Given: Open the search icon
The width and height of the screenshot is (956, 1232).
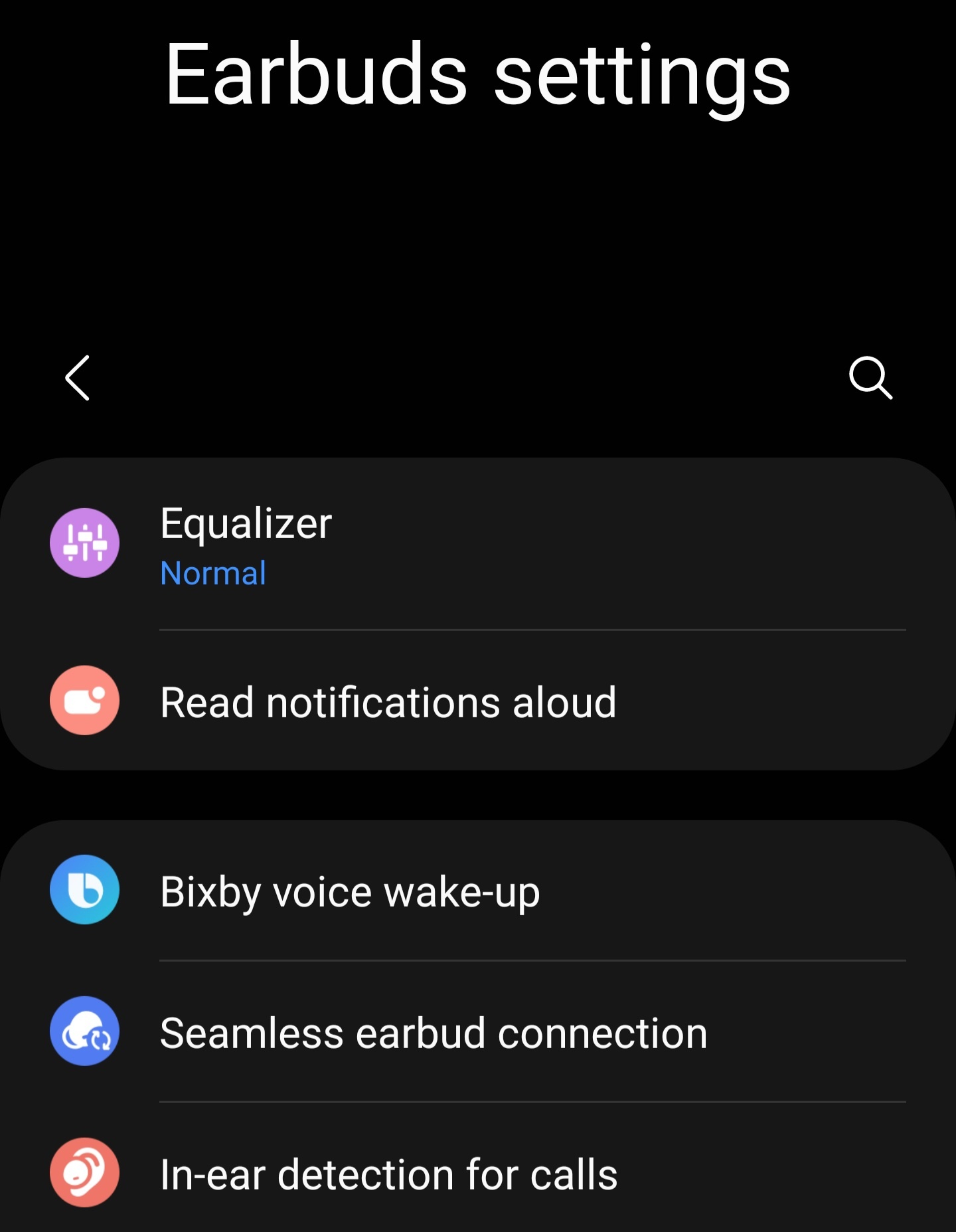Looking at the screenshot, I should (x=870, y=378).
